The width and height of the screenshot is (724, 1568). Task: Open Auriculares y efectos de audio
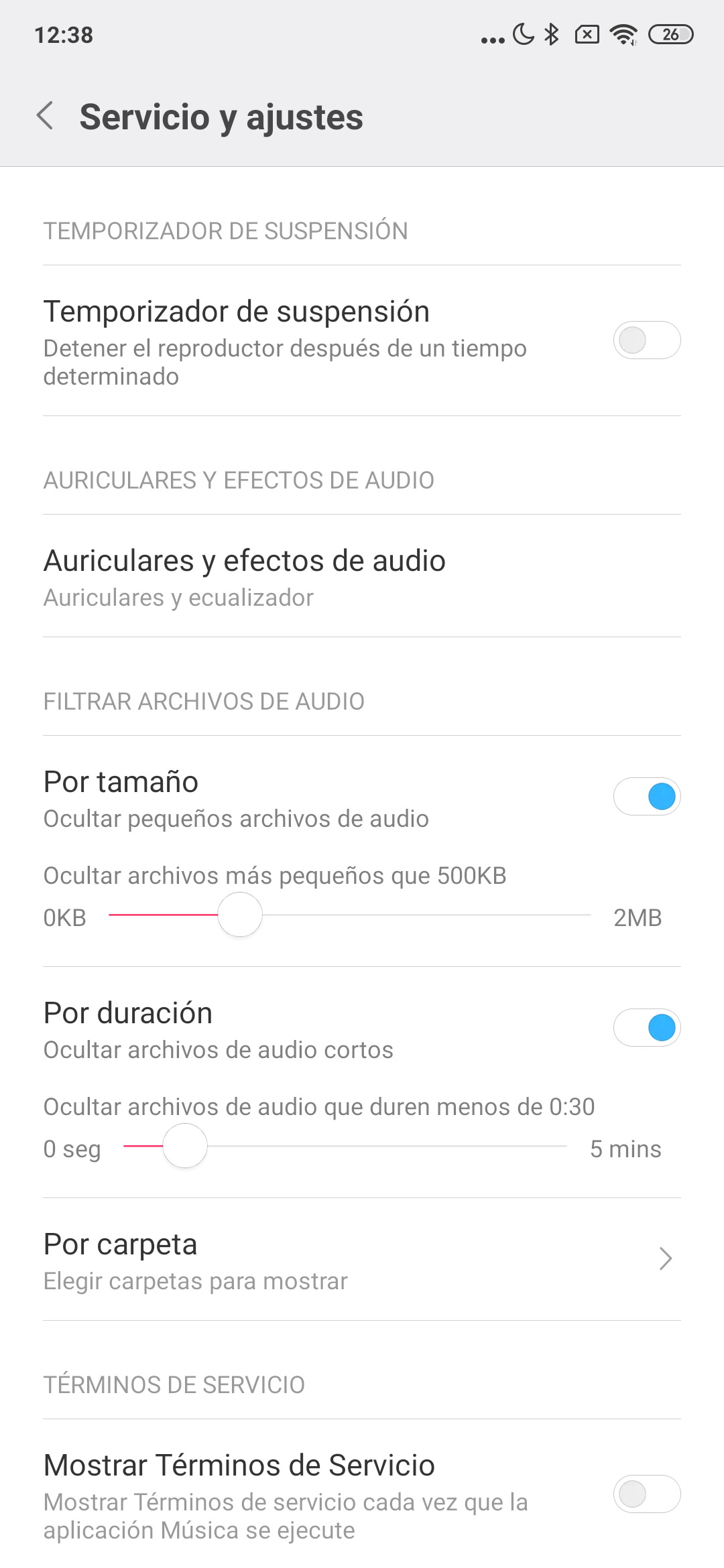click(x=362, y=576)
